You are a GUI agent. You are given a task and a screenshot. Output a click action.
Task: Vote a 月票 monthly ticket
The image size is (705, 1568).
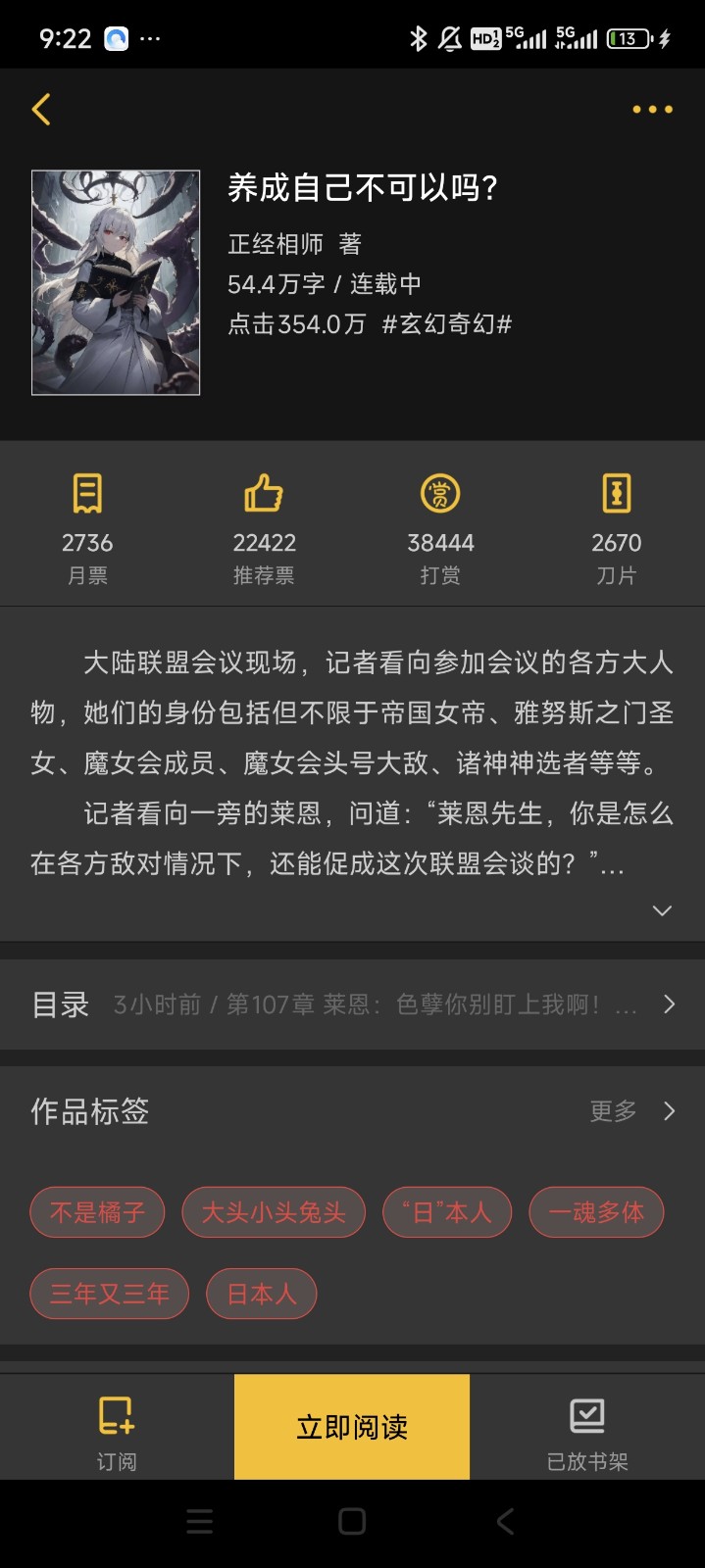pos(87,529)
